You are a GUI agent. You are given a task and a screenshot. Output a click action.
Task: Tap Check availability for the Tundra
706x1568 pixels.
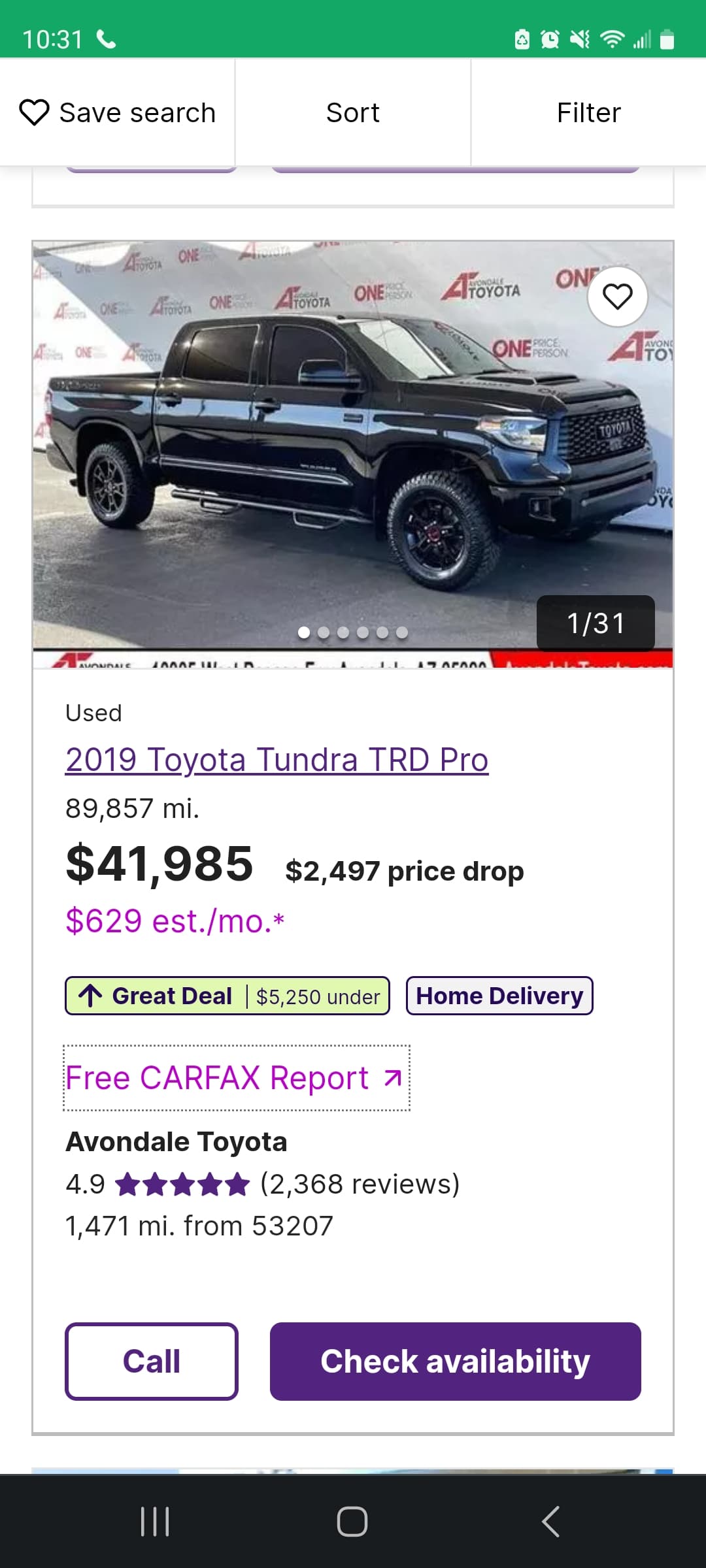[455, 1362]
